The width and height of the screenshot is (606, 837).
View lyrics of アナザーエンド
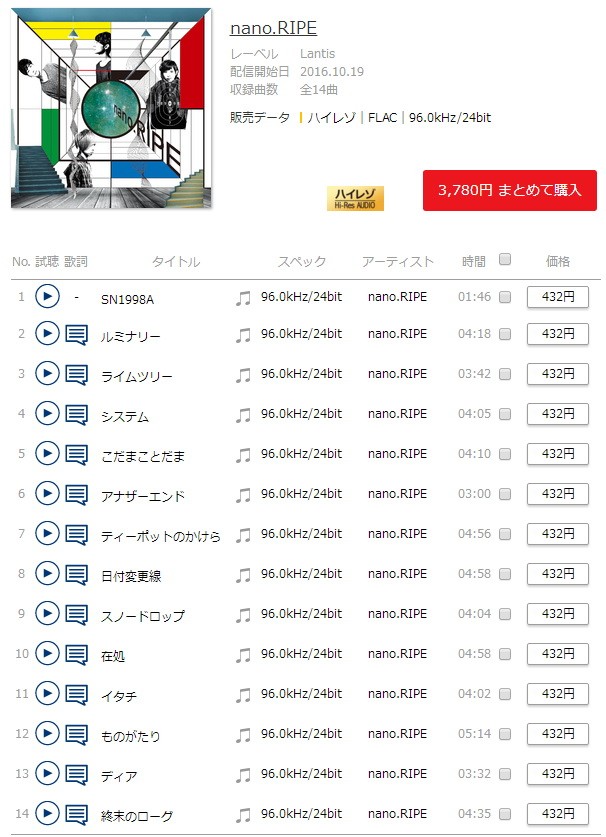click(x=76, y=494)
